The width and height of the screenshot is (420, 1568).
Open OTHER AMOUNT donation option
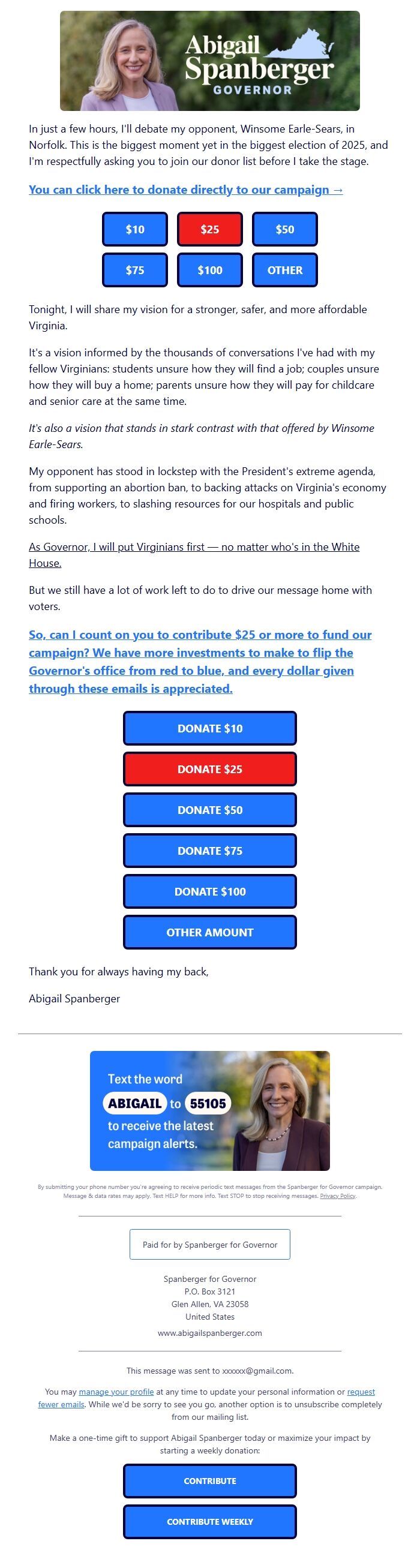tap(209, 933)
